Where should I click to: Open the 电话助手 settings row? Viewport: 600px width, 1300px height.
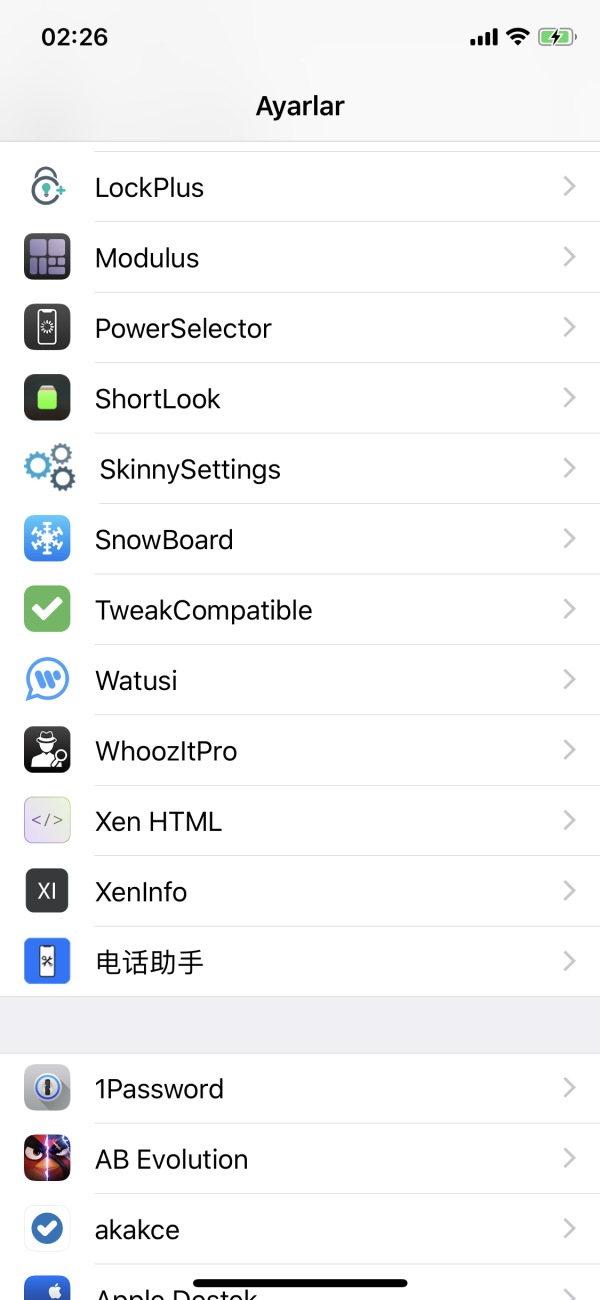tap(300, 962)
